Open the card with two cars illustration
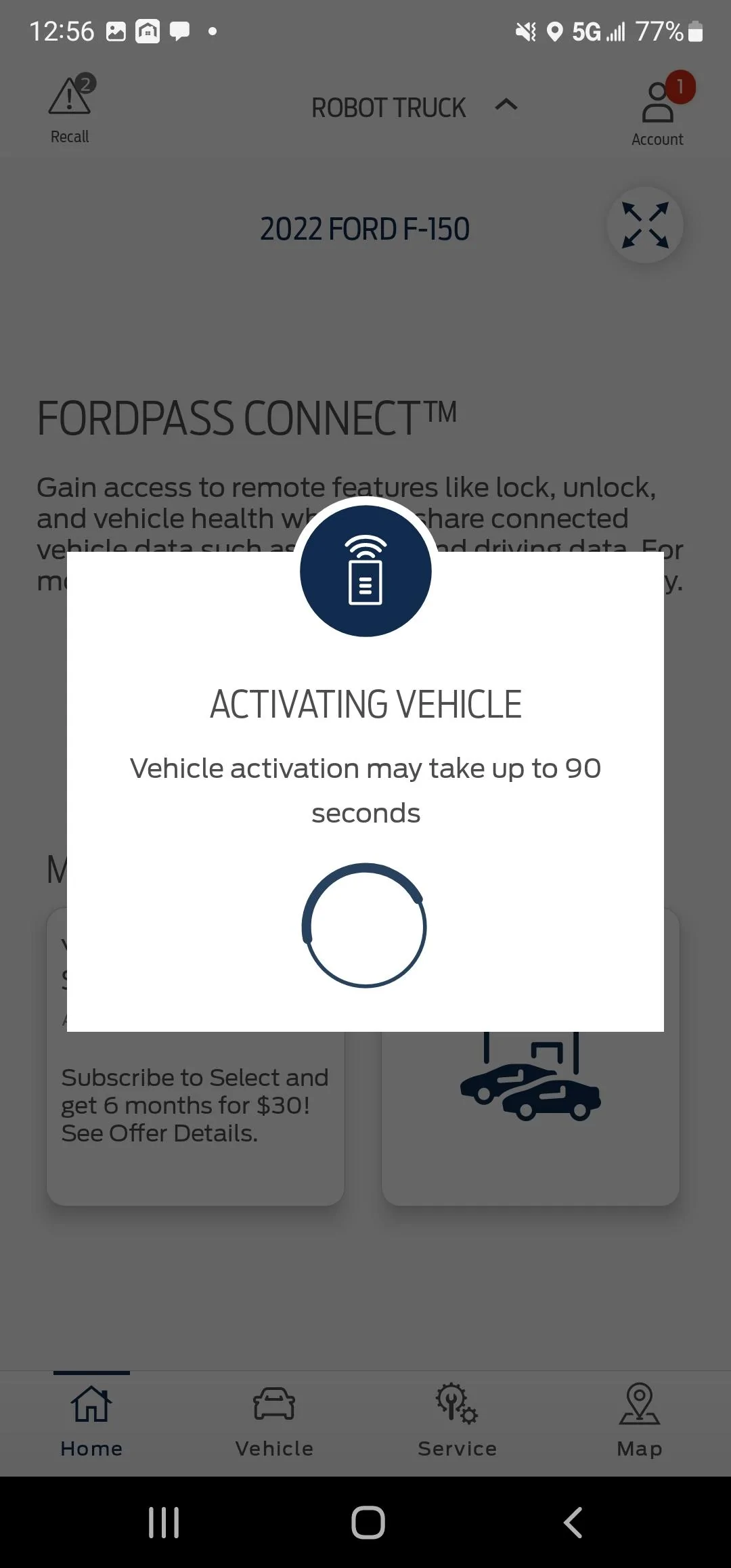This screenshot has width=731, height=1568. click(530, 1117)
